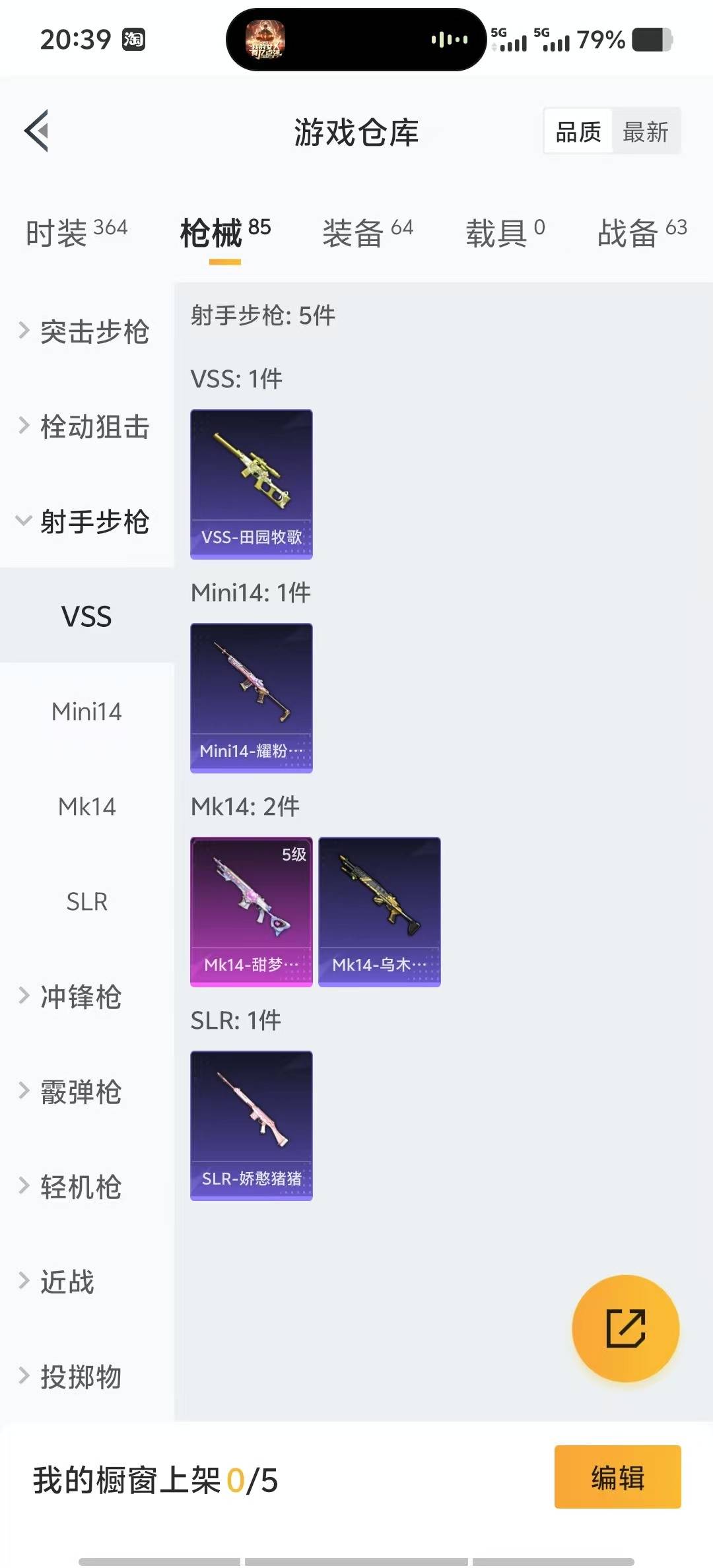Image resolution: width=713 pixels, height=1568 pixels.
Task: Select Mini14 in the side list
Action: coord(86,711)
